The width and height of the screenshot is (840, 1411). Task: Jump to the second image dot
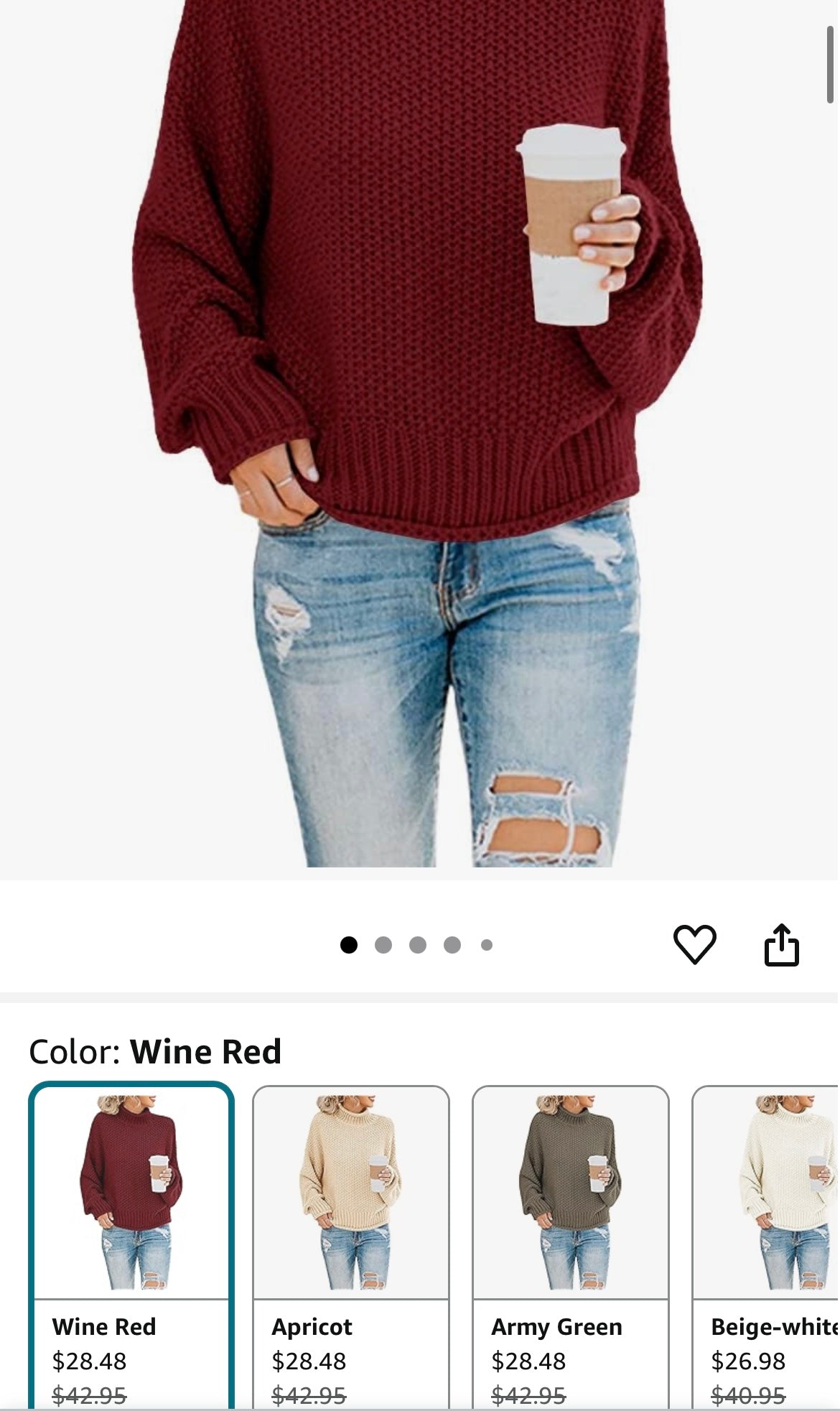pos(383,945)
